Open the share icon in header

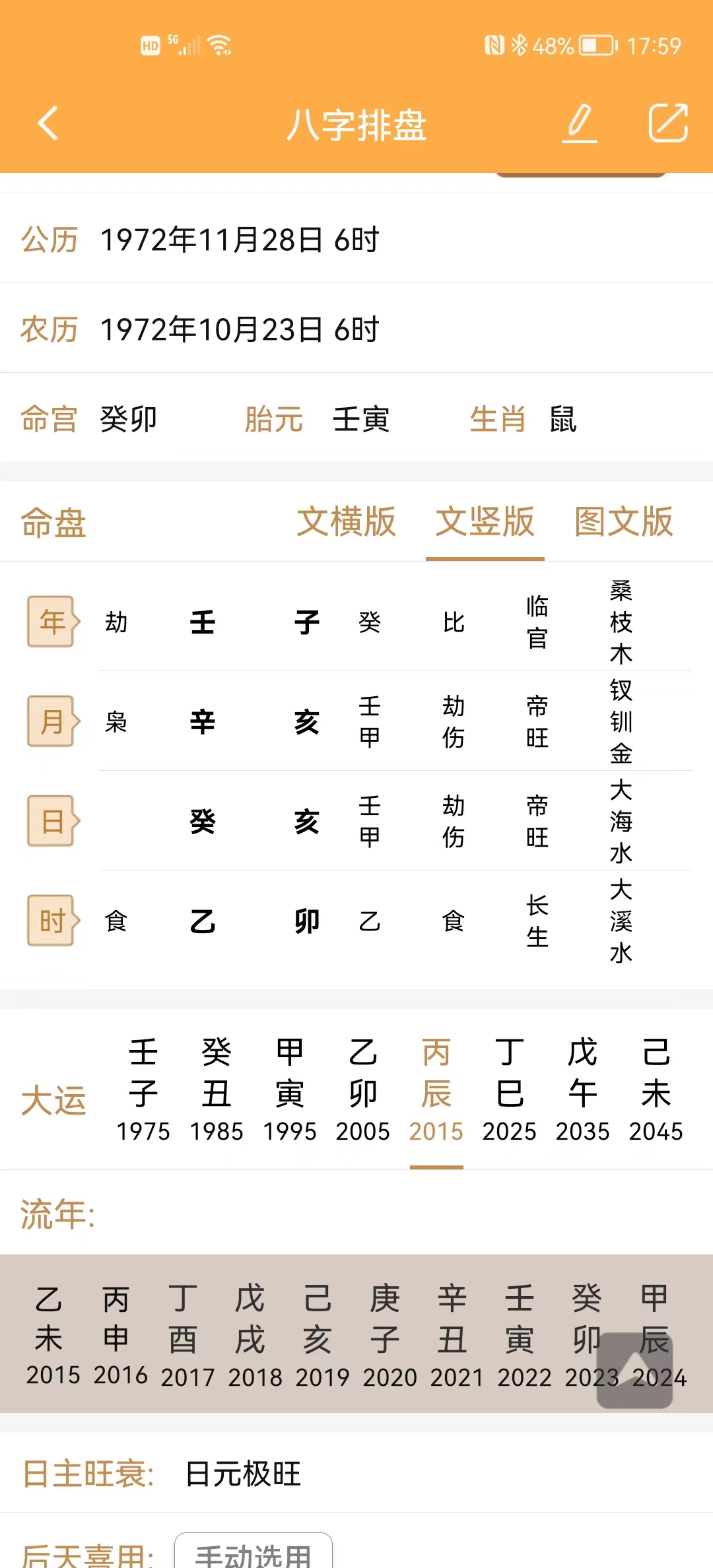667,123
